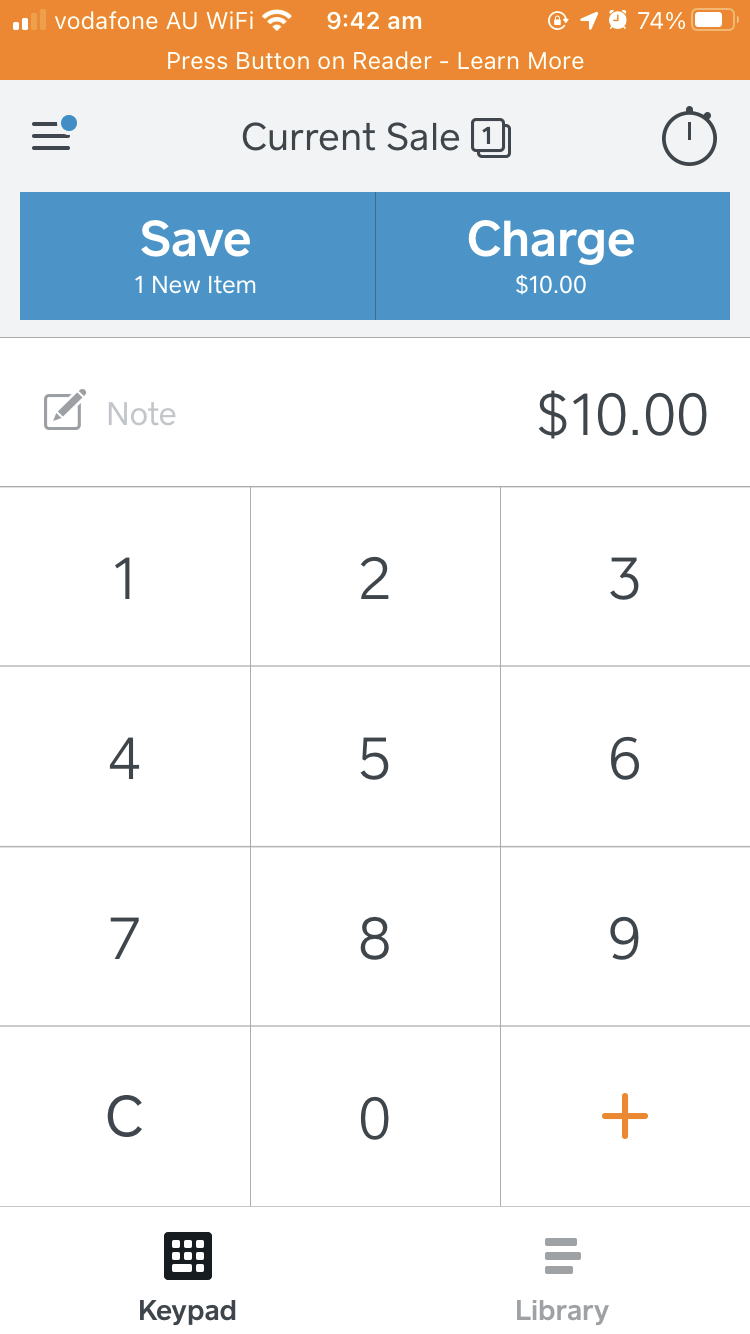750x1334 pixels.
Task: Enter digit 3 on the keypad
Action: (625, 577)
